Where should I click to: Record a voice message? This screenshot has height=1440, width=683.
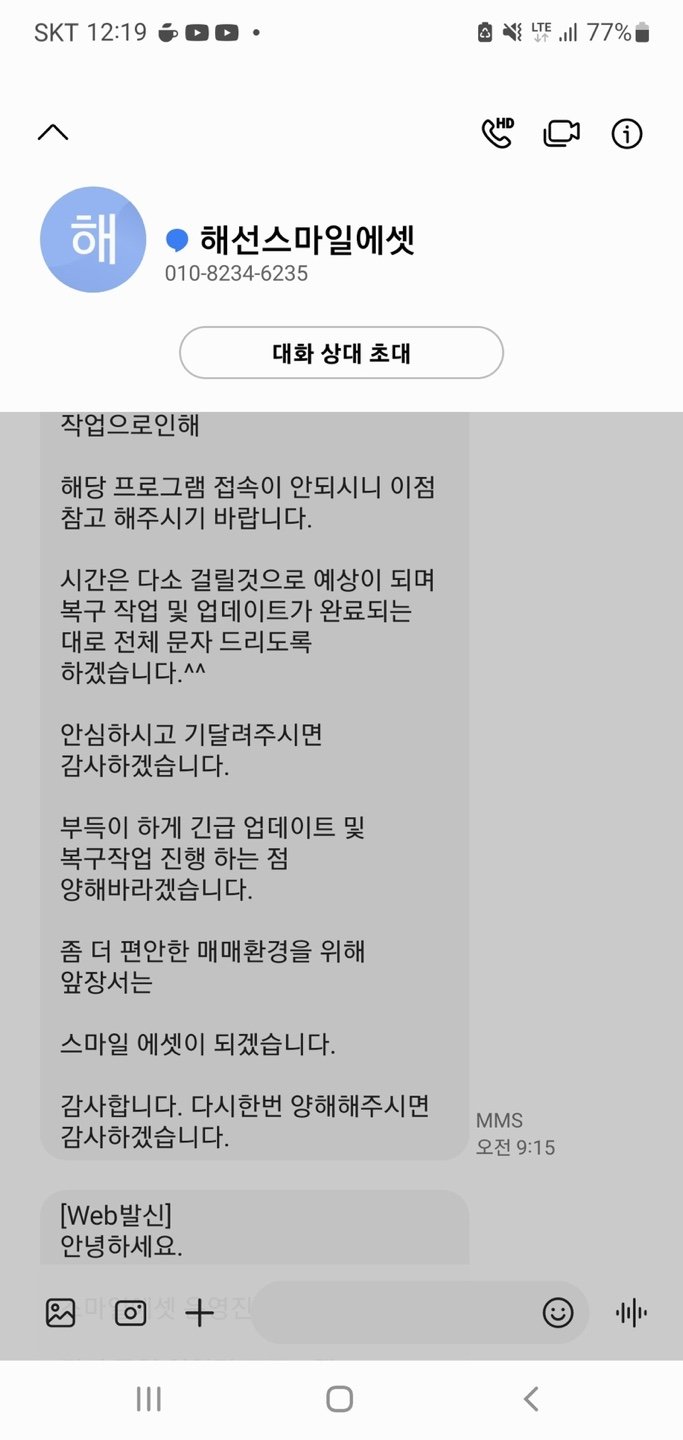[x=631, y=1312]
